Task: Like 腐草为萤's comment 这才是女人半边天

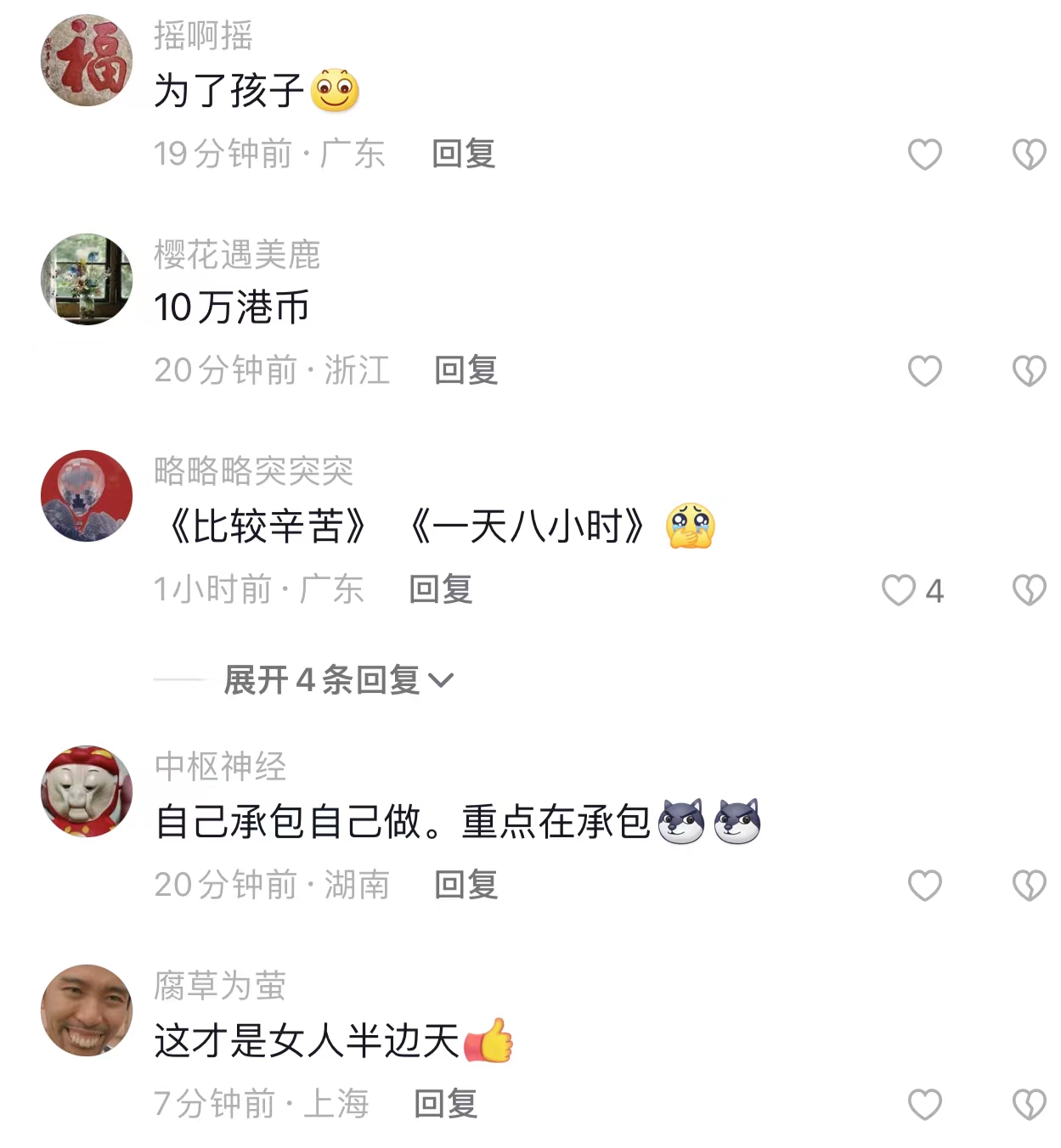Action: (x=924, y=1105)
